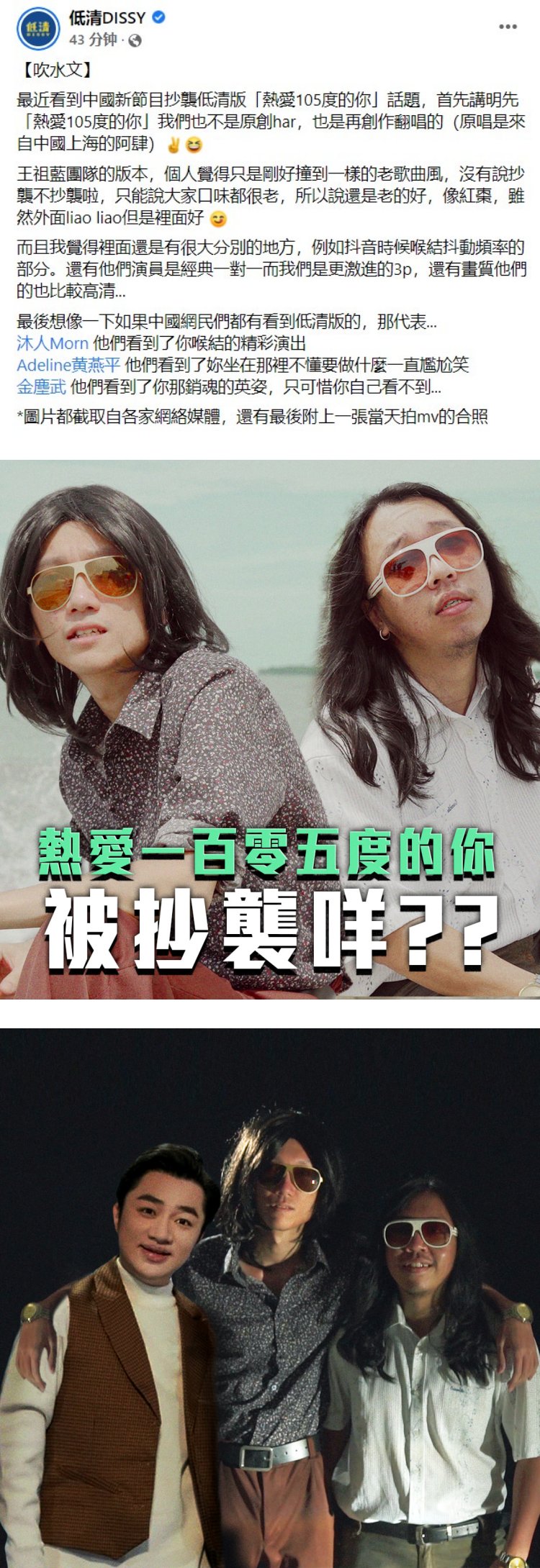Open the 43 分钟 post timestamp
540x1568 pixels.
[x=93, y=40]
